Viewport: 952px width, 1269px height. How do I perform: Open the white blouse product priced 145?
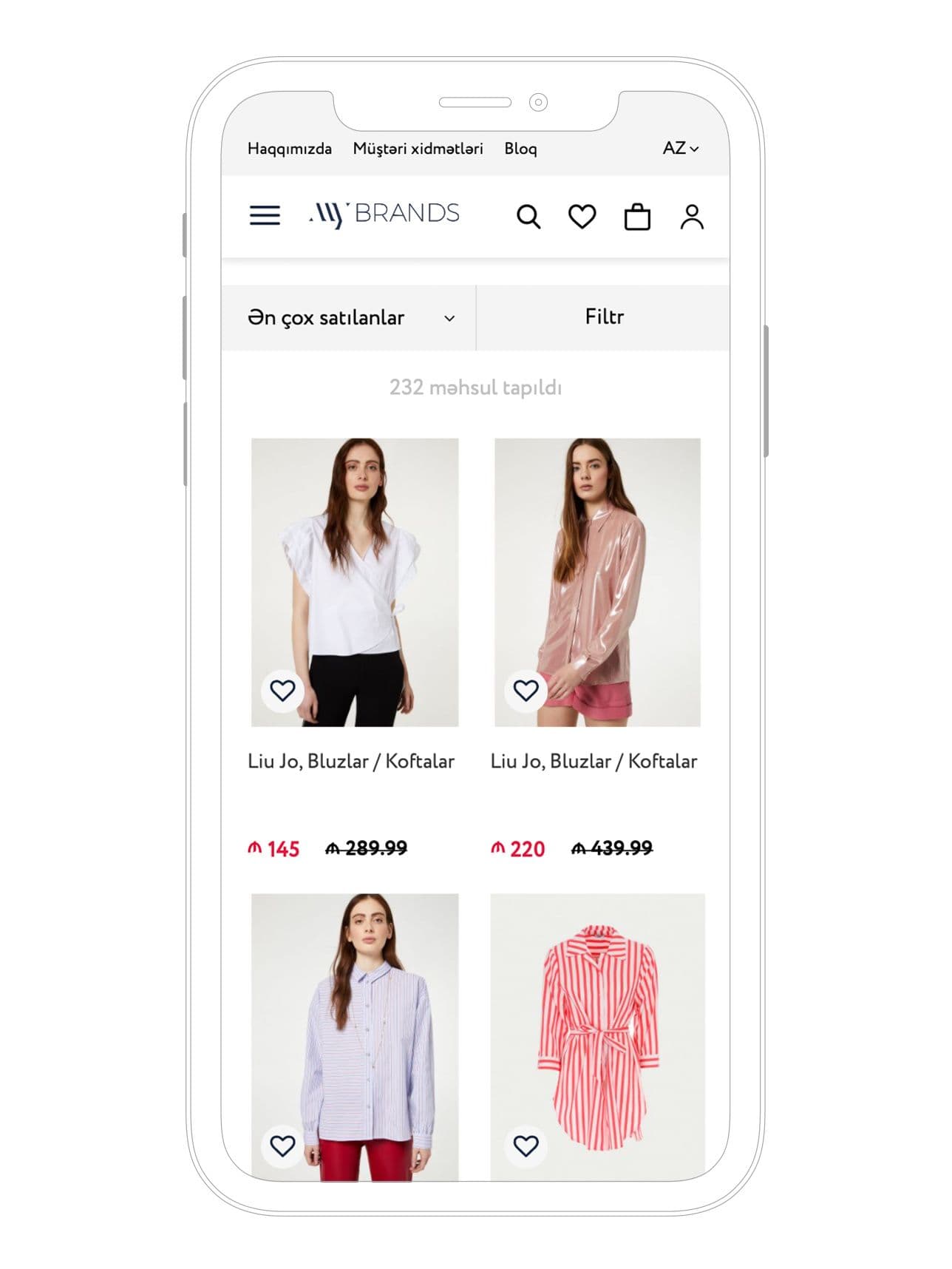(x=355, y=562)
